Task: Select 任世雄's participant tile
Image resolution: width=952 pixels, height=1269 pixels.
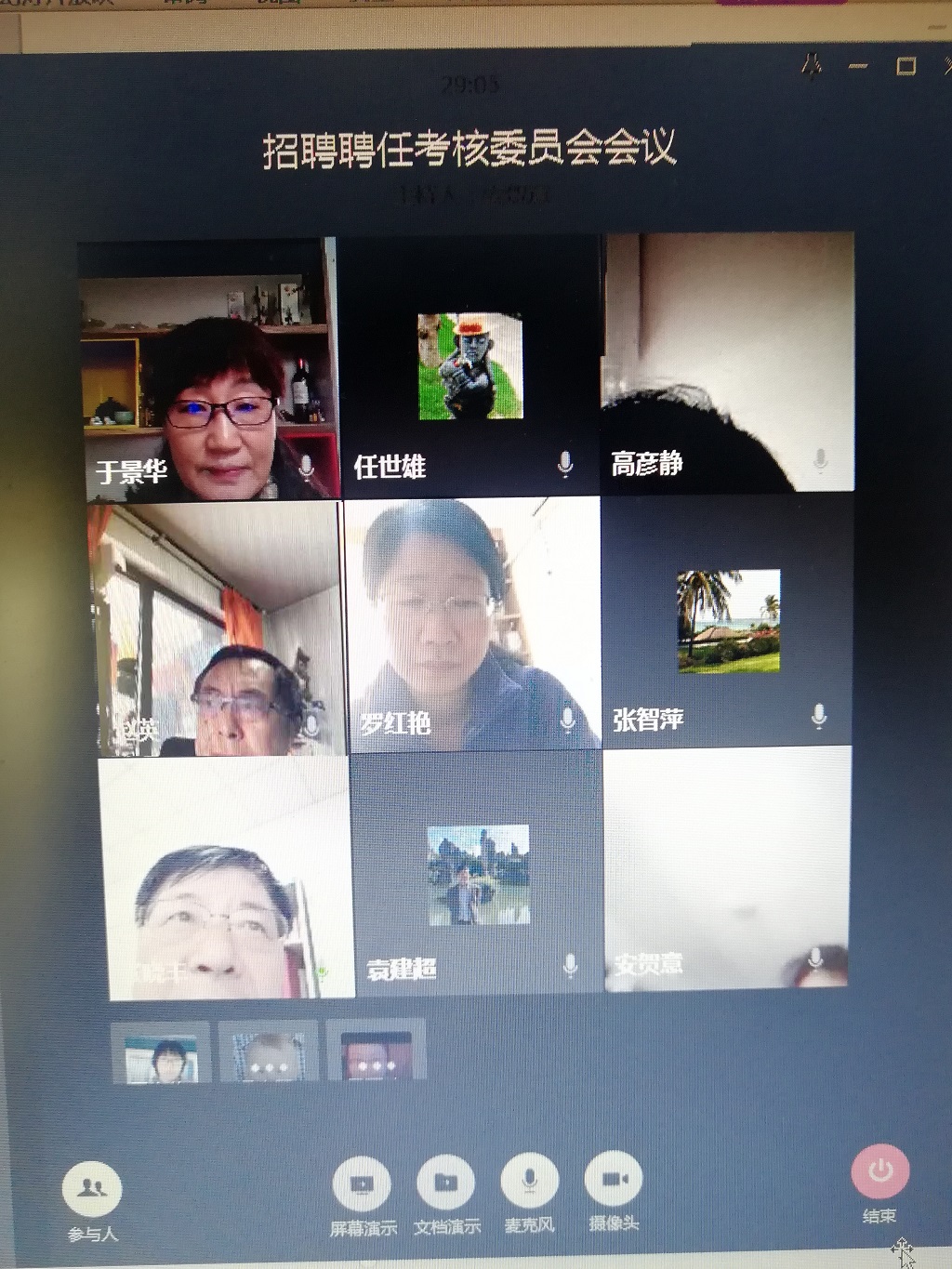Action: 469,365
